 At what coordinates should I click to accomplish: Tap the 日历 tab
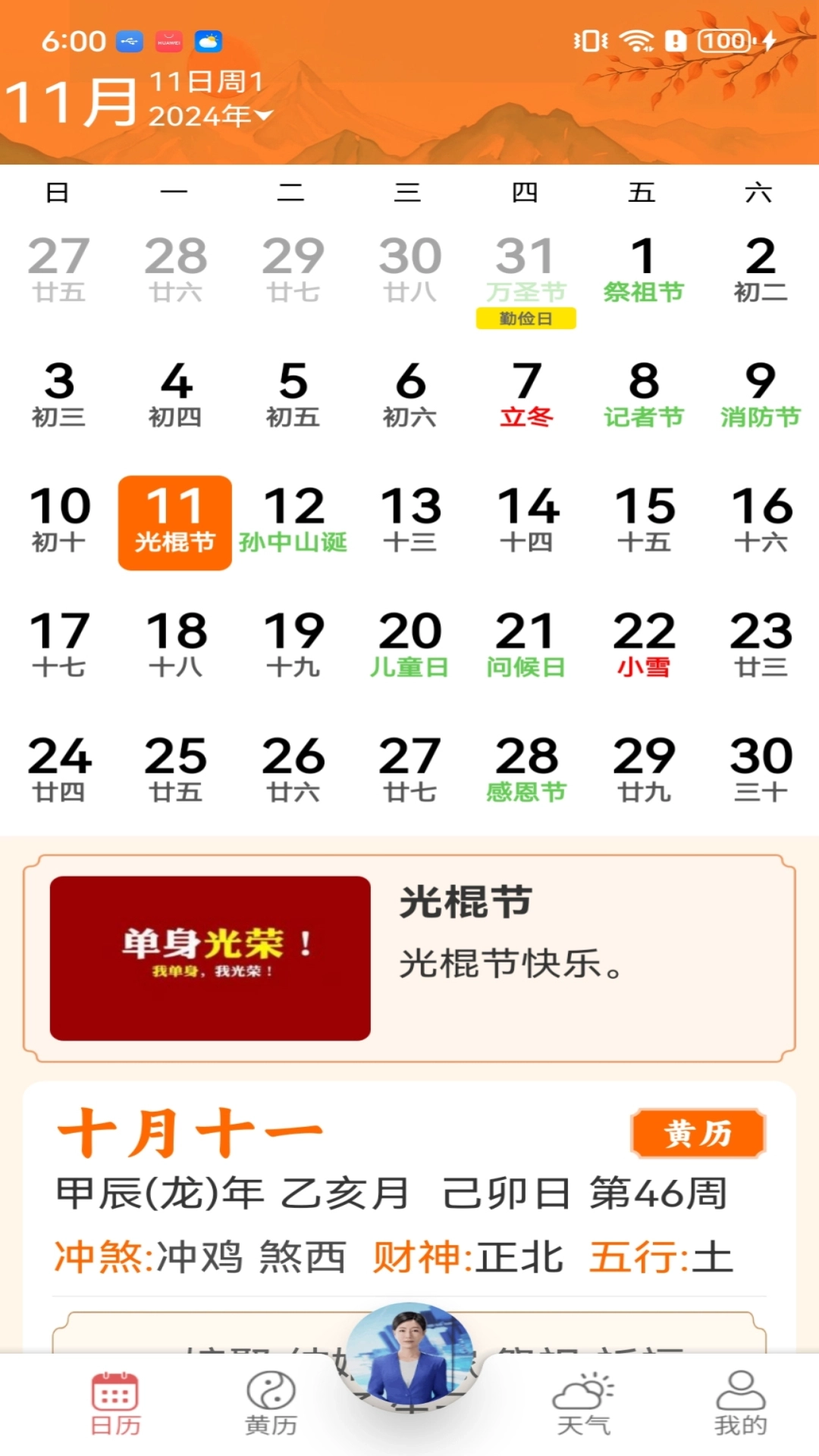click(x=115, y=1404)
